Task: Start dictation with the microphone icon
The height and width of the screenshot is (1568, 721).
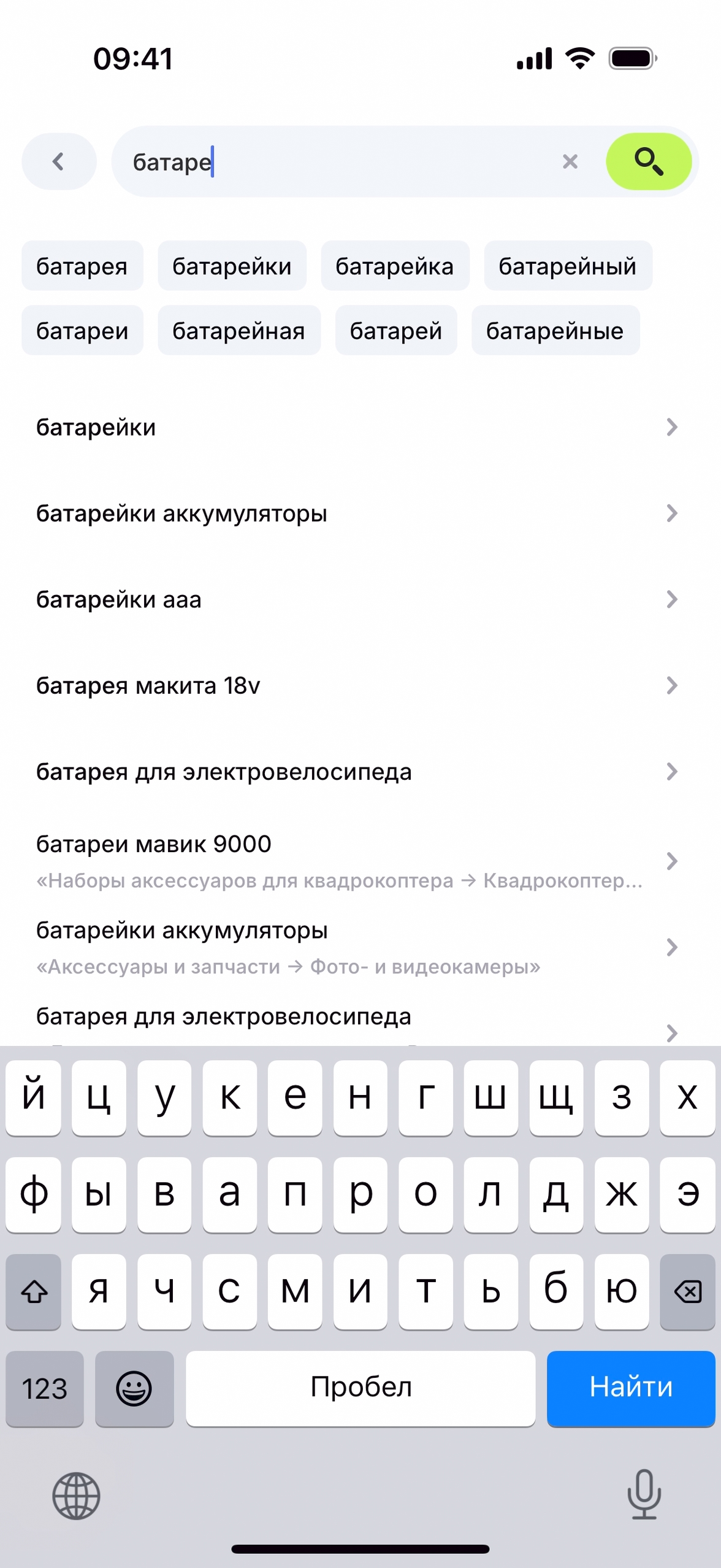Action: pos(644,1494)
